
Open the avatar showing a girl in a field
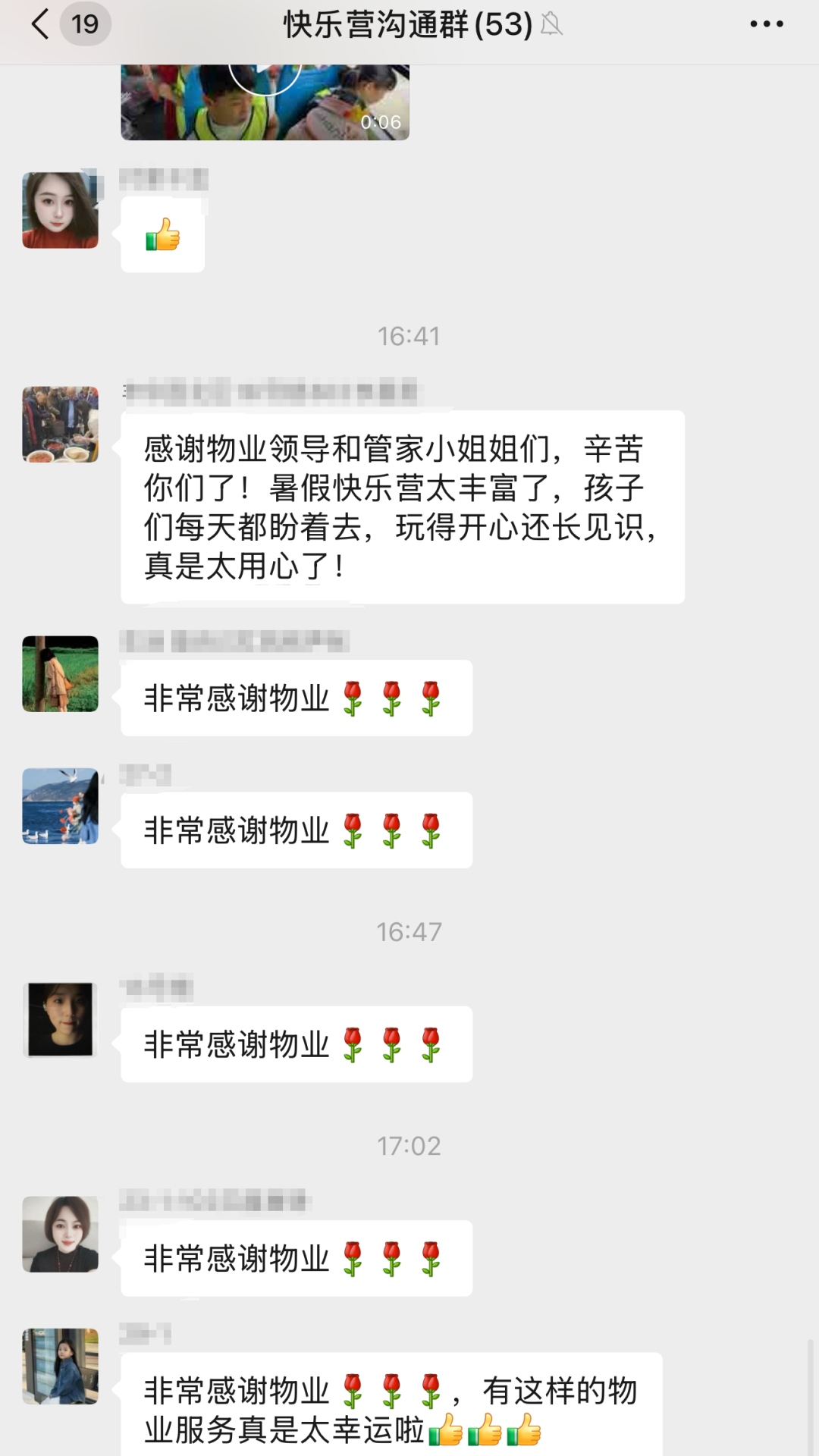click(x=61, y=674)
